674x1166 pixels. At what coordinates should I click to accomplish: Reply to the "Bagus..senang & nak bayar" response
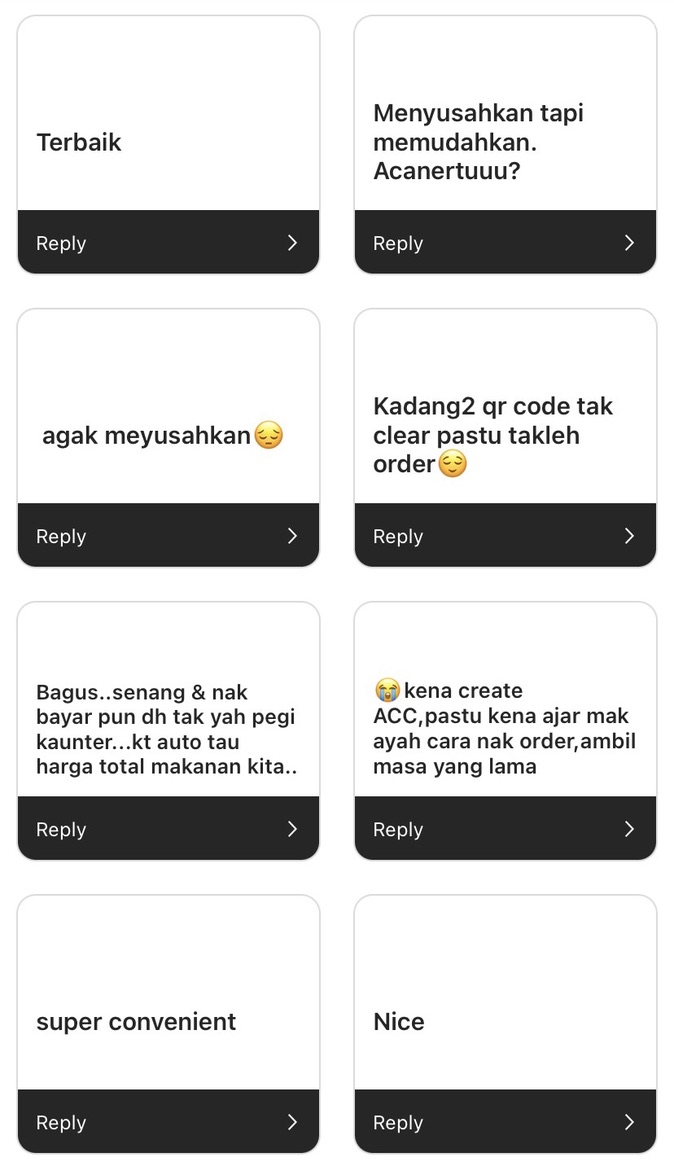tap(168, 829)
